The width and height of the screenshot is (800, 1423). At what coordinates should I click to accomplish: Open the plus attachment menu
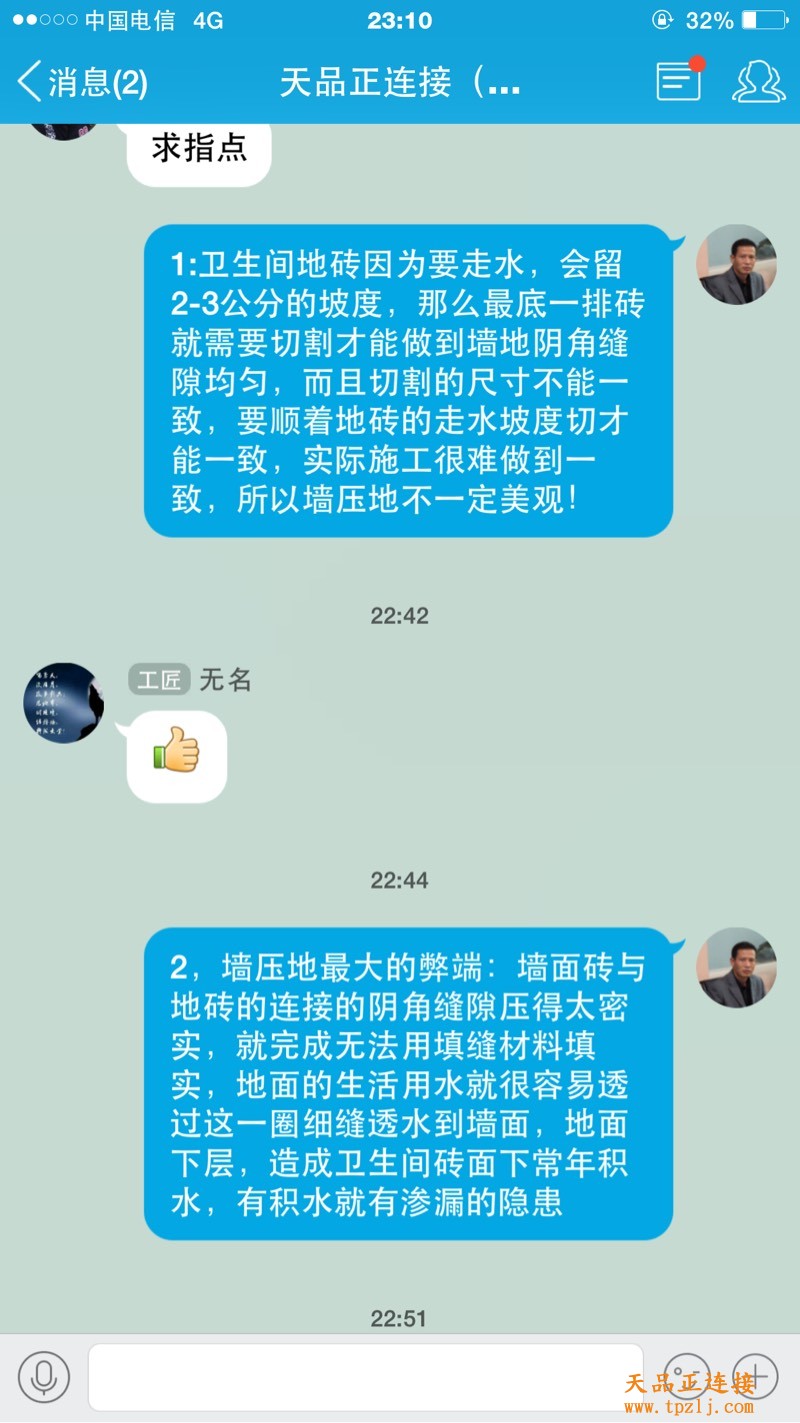755,1377
